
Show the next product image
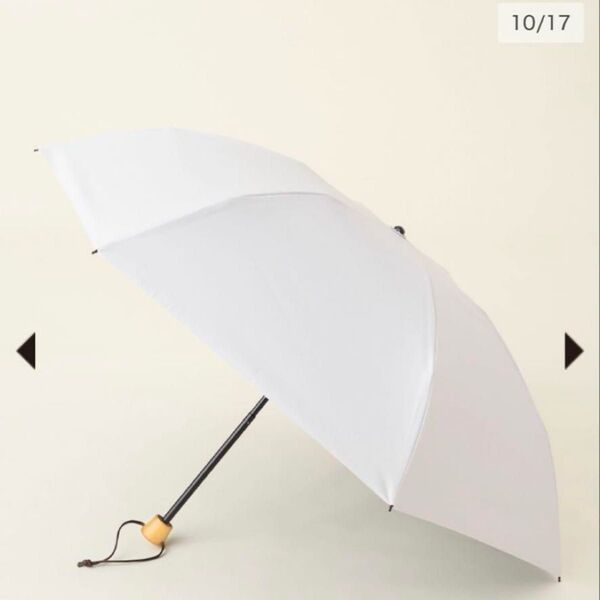[x=574, y=349]
